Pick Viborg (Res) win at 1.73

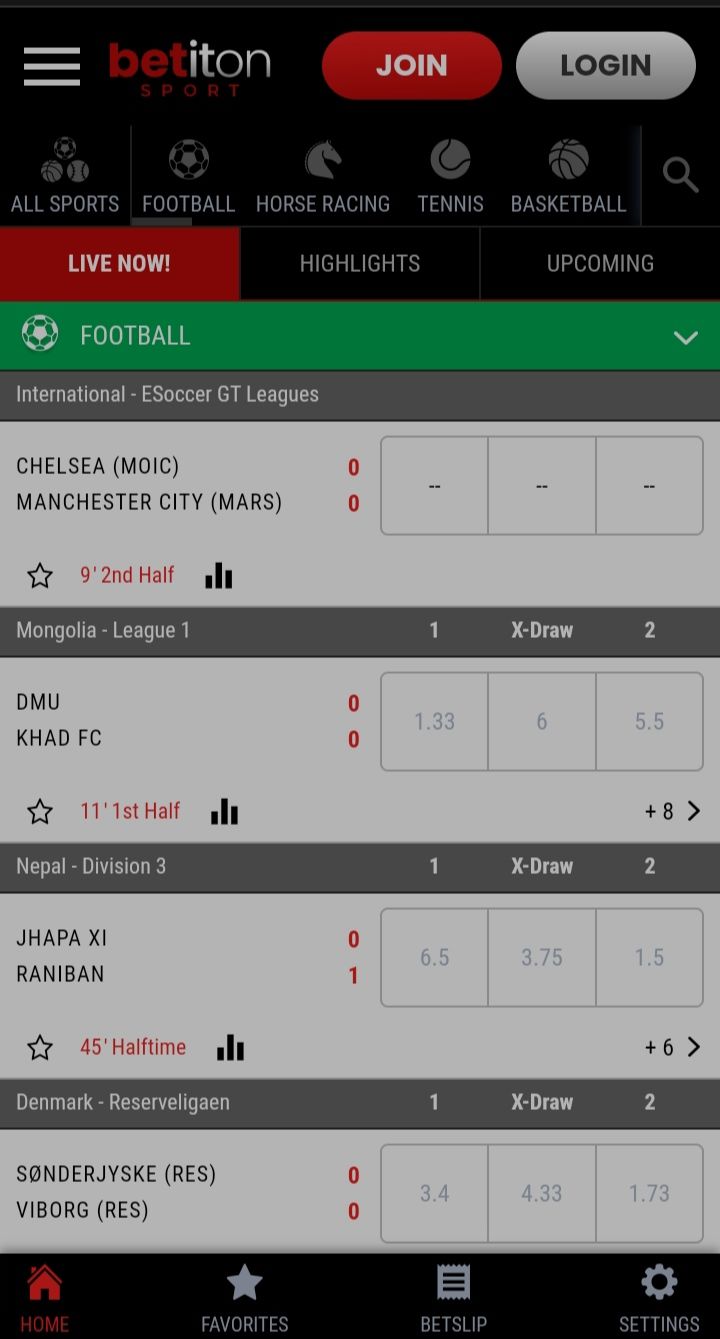click(649, 1193)
